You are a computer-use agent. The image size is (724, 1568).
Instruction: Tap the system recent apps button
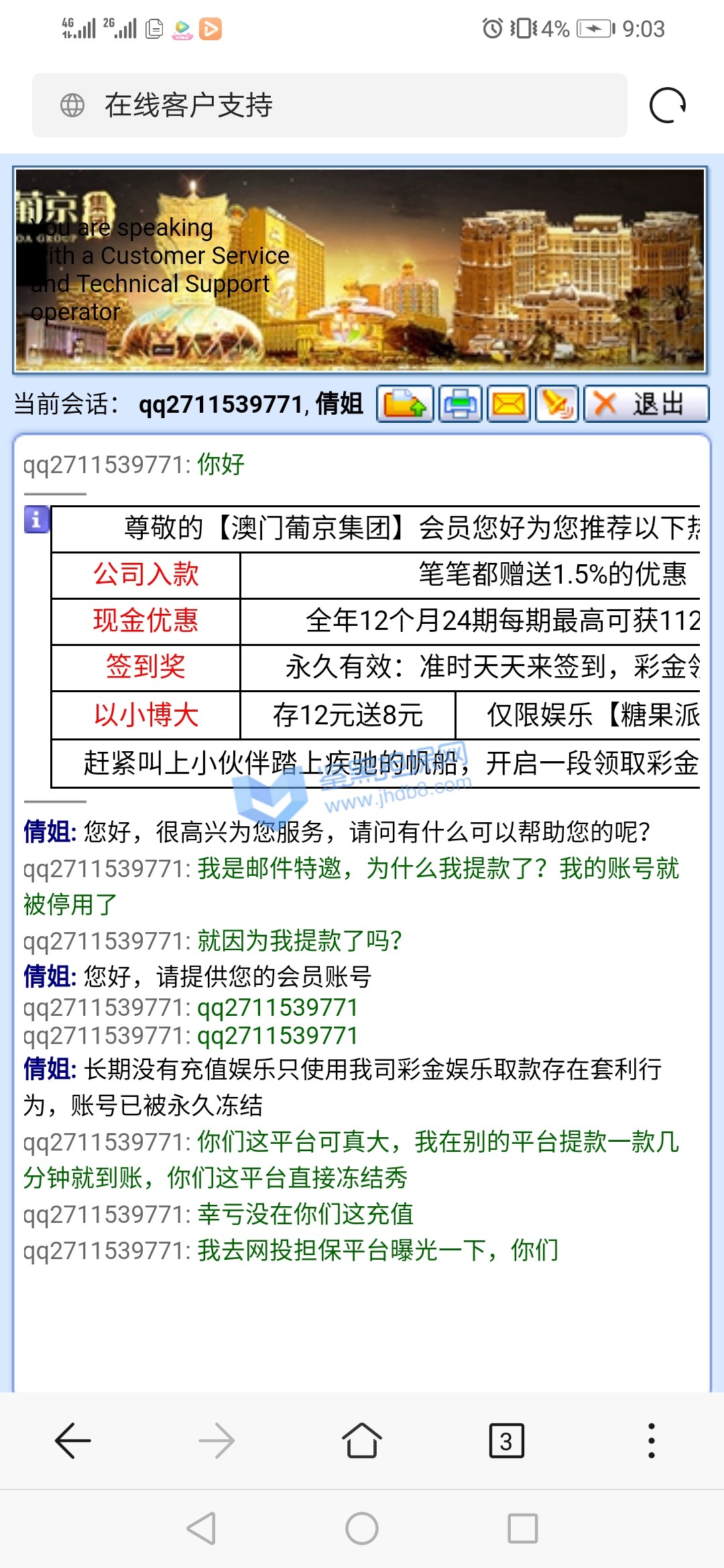tap(523, 1528)
